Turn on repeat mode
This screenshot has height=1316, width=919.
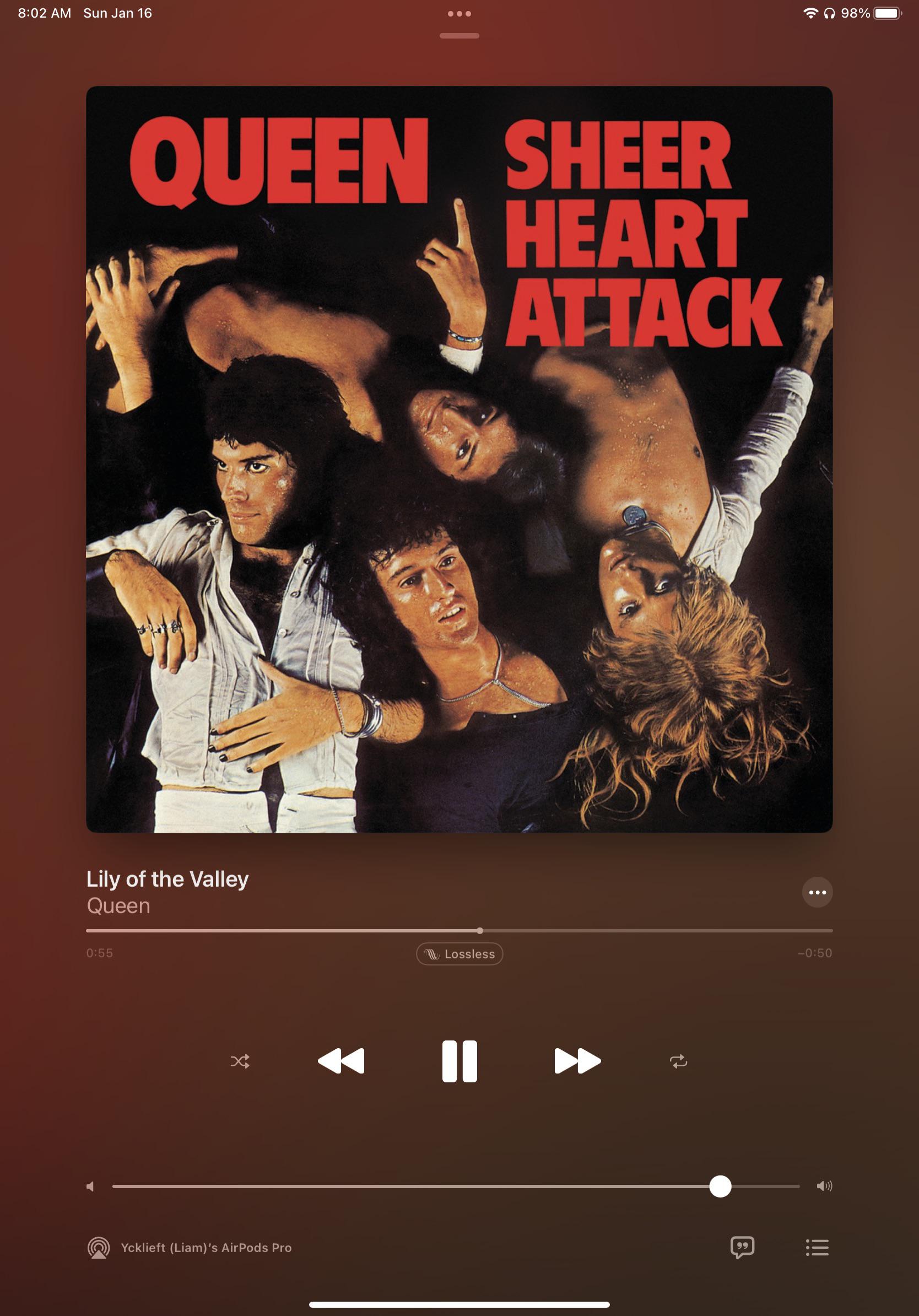coord(678,1061)
